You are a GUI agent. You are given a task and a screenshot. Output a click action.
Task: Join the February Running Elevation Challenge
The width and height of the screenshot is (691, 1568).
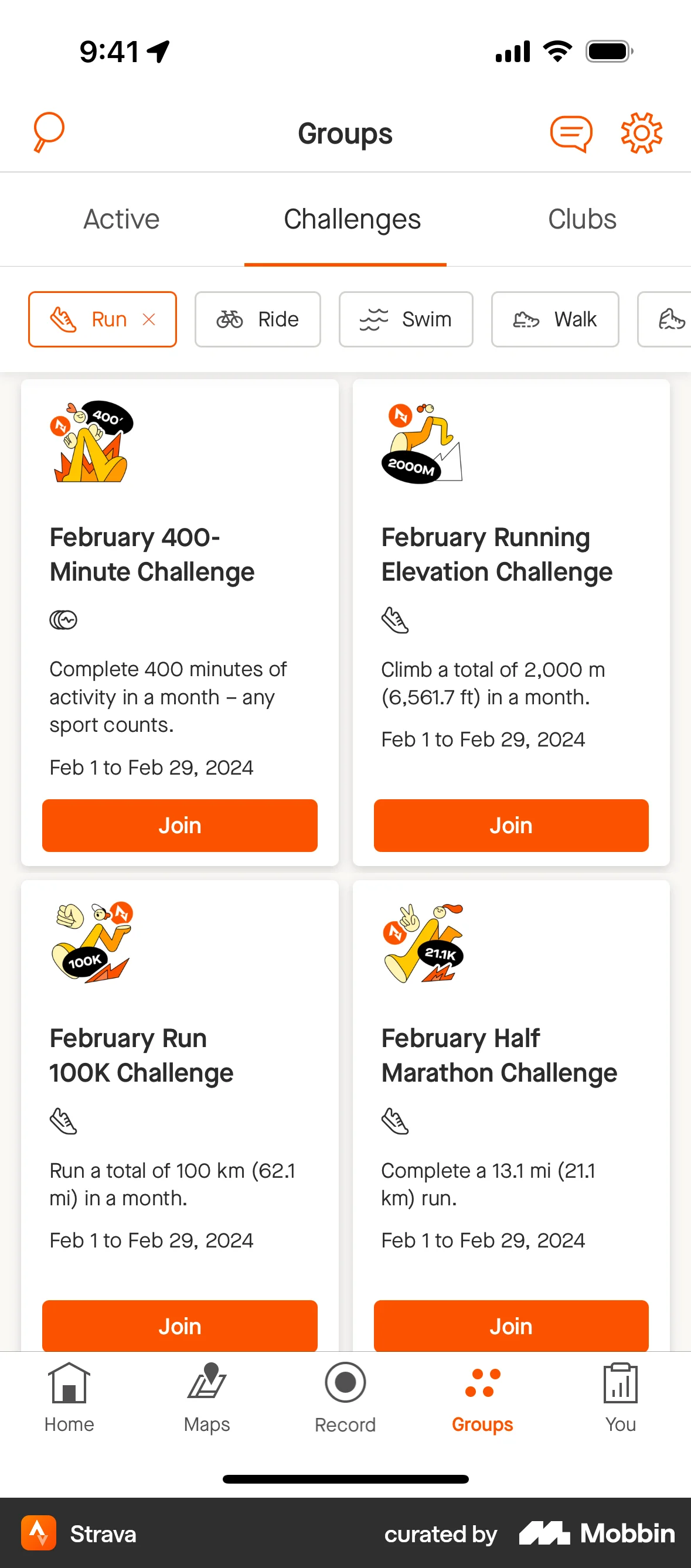tap(512, 825)
